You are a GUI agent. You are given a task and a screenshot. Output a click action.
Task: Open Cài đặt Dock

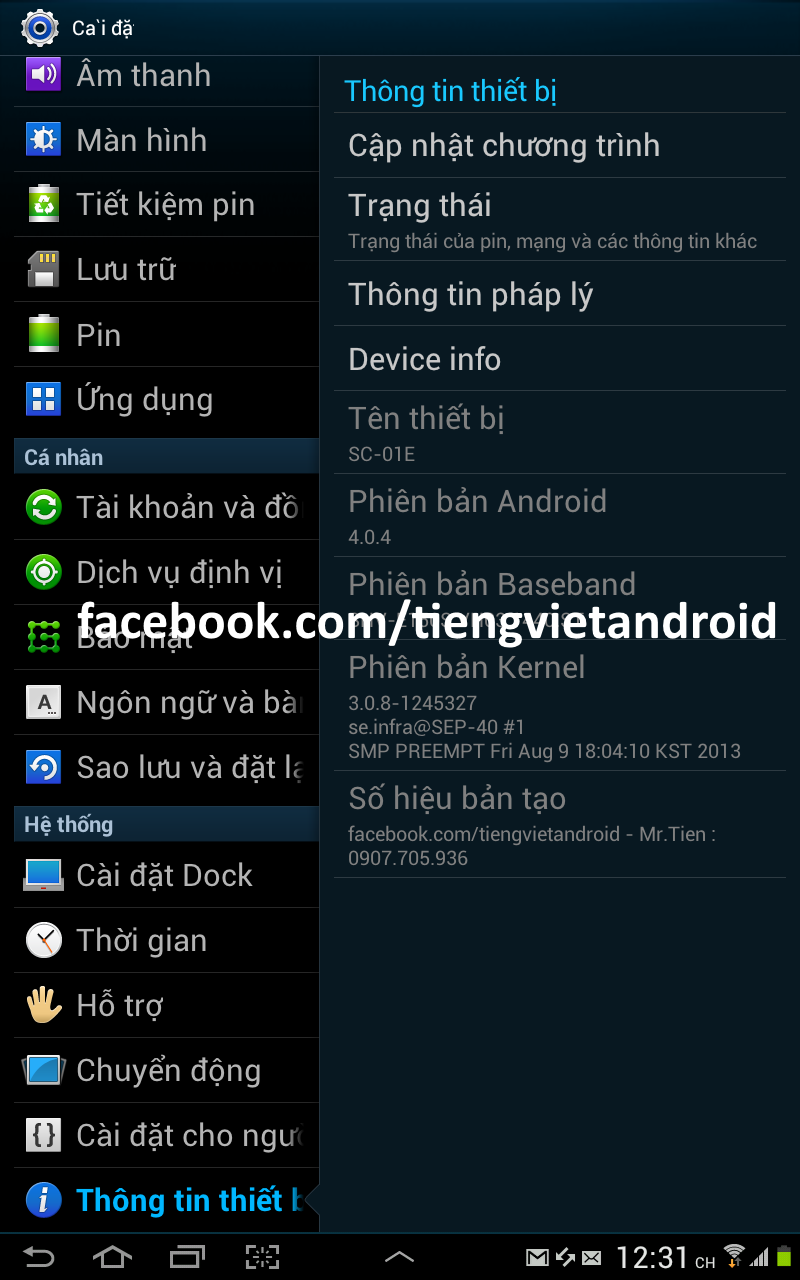pos(166,875)
